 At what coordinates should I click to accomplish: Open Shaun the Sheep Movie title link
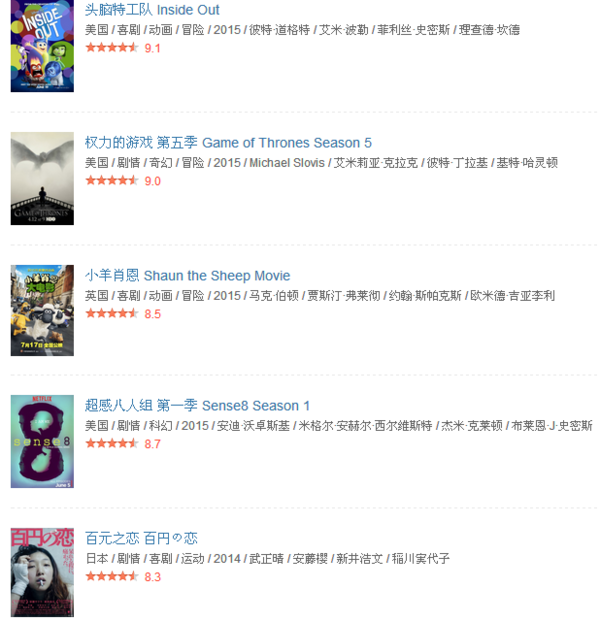[x=187, y=275]
